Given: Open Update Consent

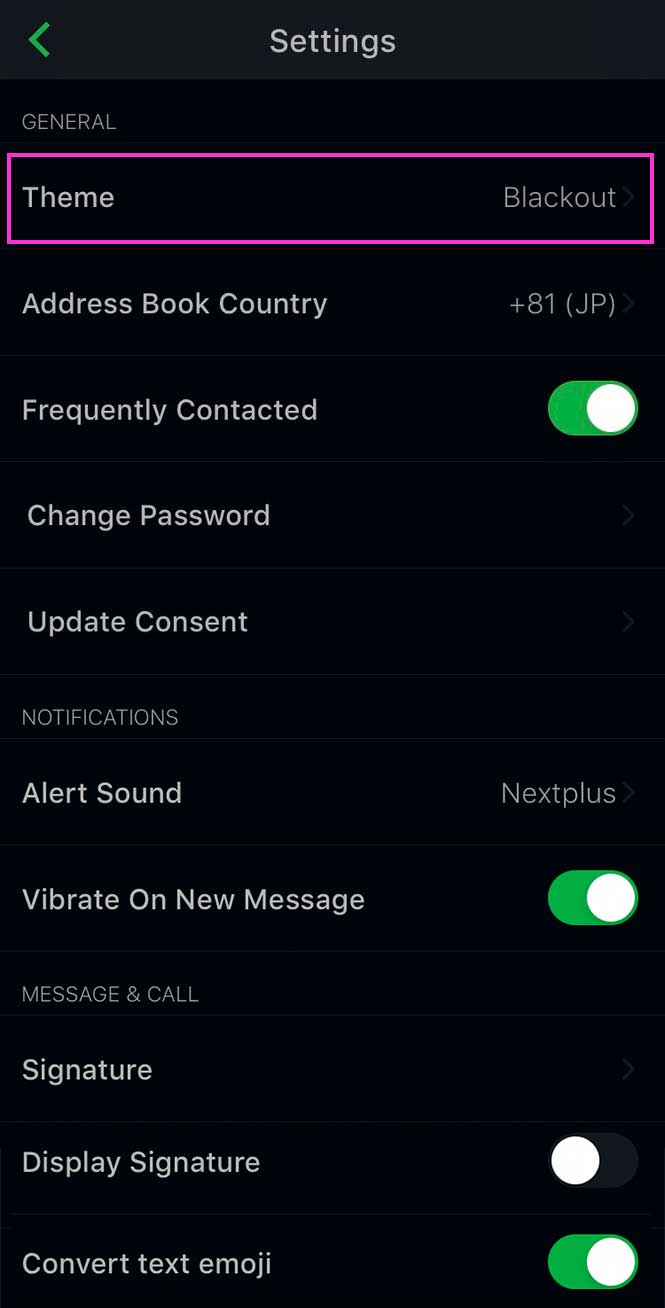Looking at the screenshot, I should point(330,622).
